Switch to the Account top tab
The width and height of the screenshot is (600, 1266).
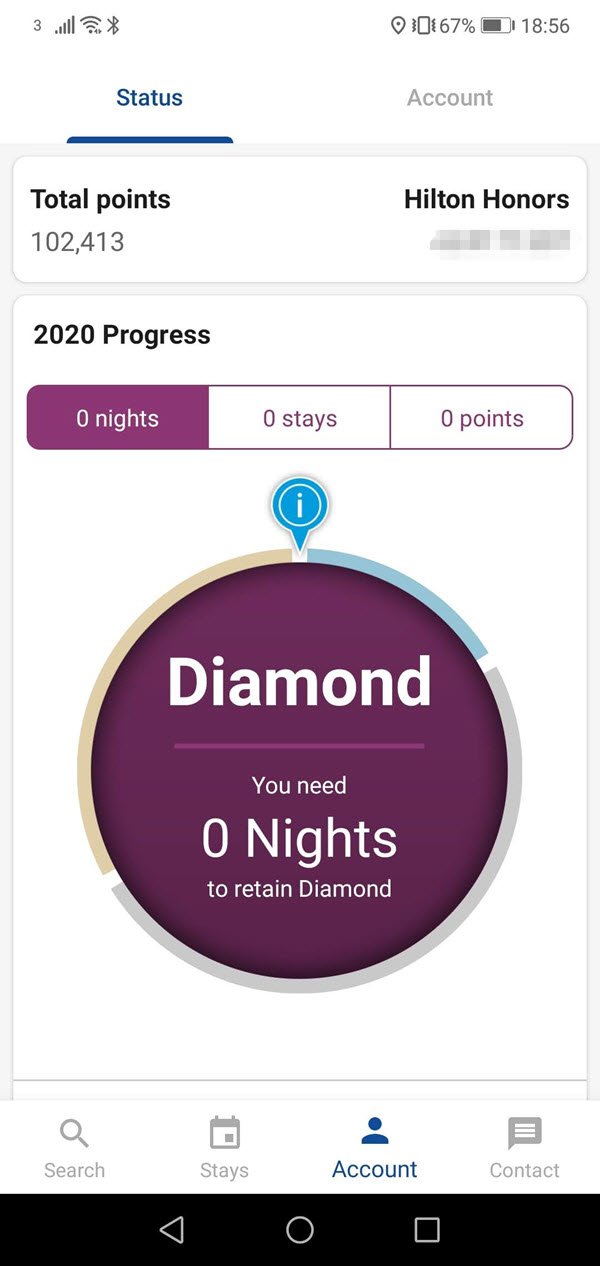(x=450, y=98)
